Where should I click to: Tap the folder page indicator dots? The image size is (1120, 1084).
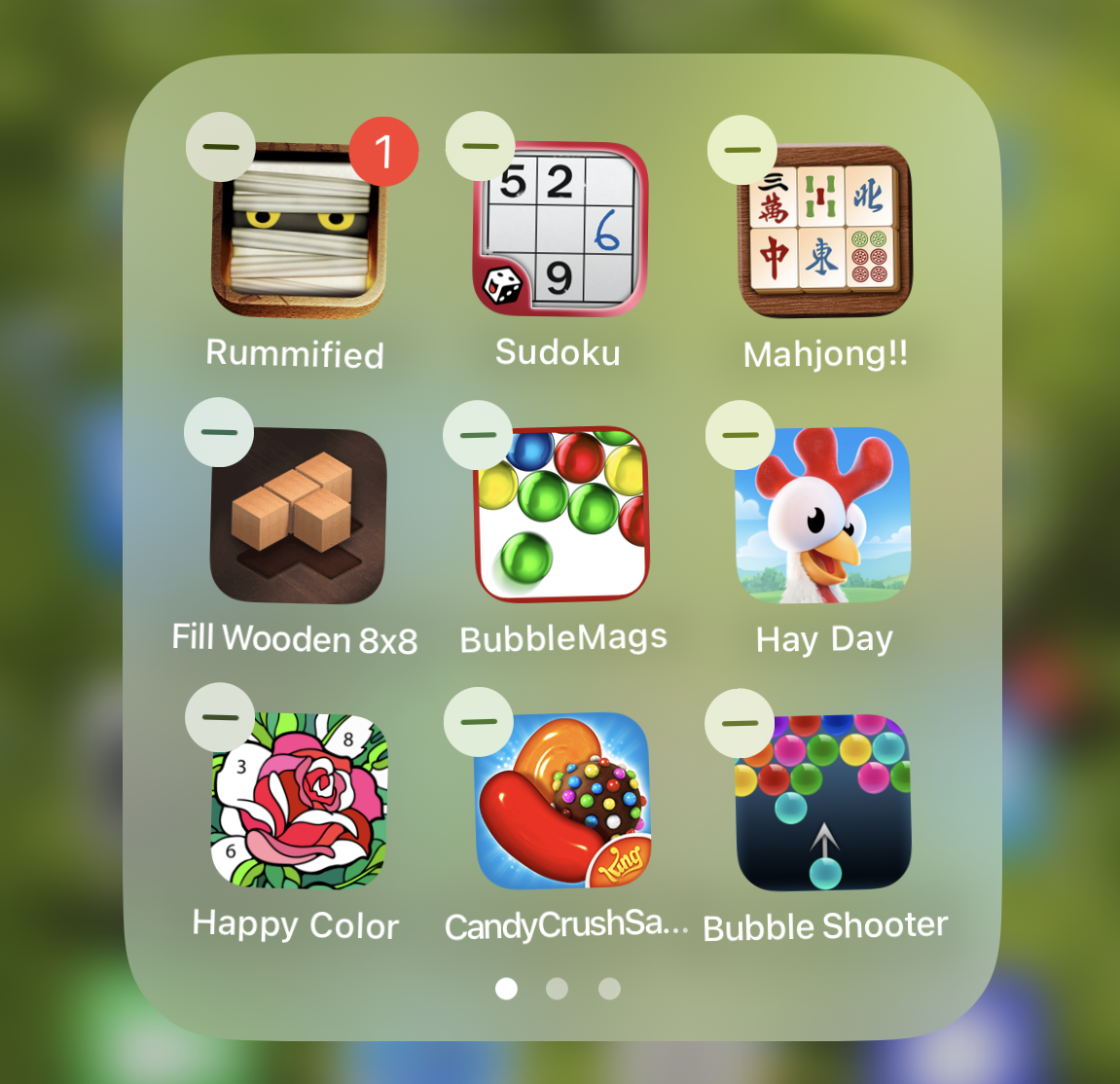click(x=558, y=989)
